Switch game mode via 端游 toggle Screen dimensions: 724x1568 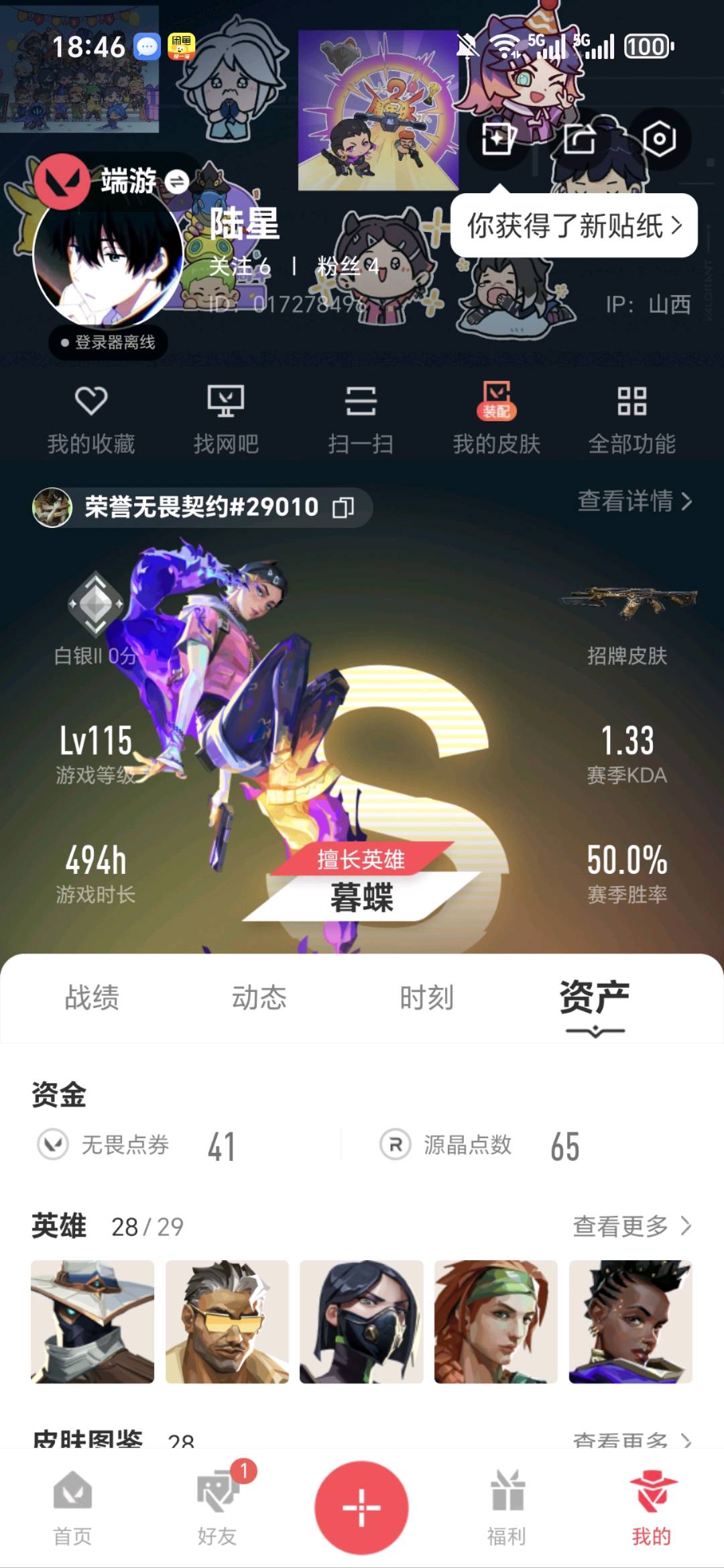pos(177,181)
